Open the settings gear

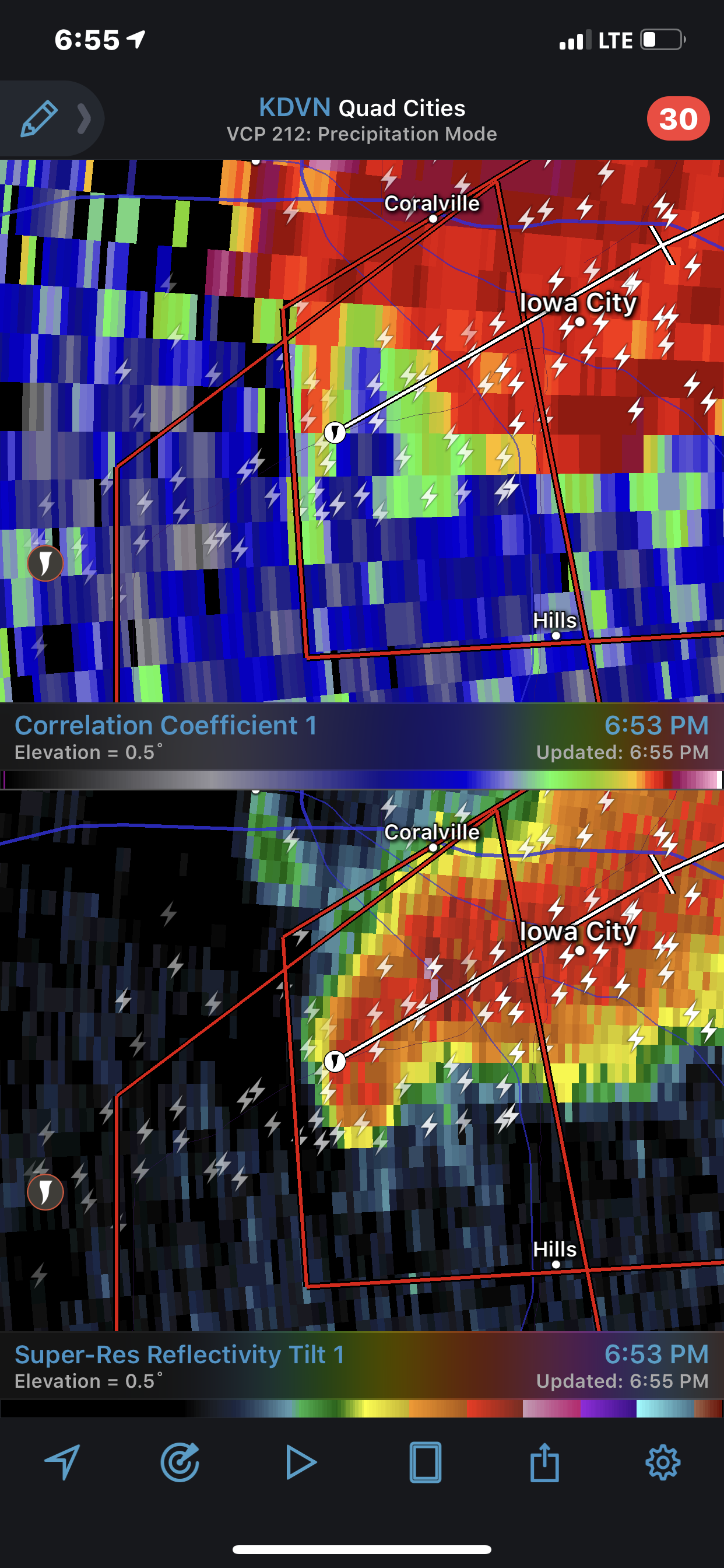(x=663, y=1461)
